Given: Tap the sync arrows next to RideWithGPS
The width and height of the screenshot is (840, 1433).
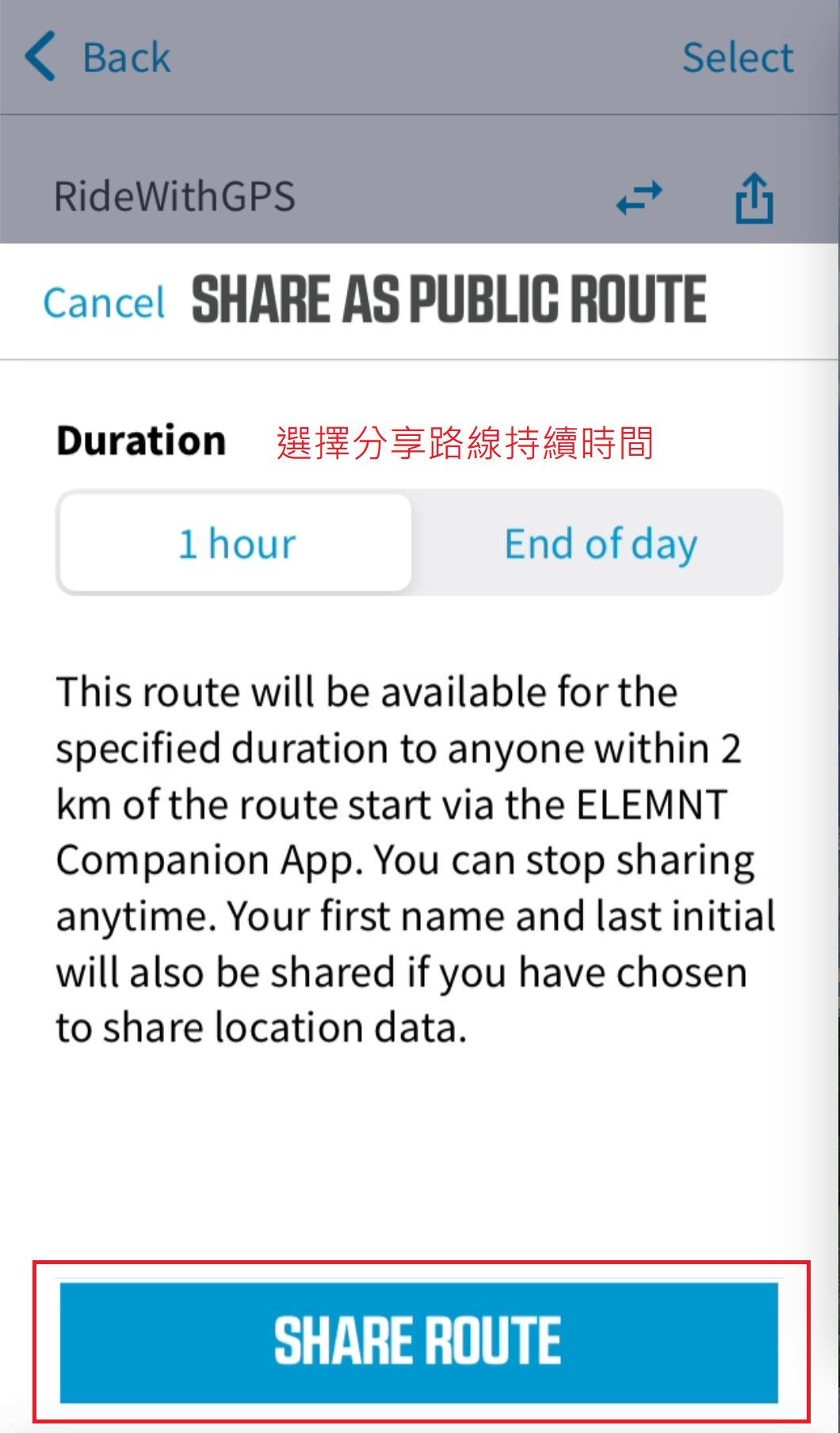Looking at the screenshot, I should 639,197.
